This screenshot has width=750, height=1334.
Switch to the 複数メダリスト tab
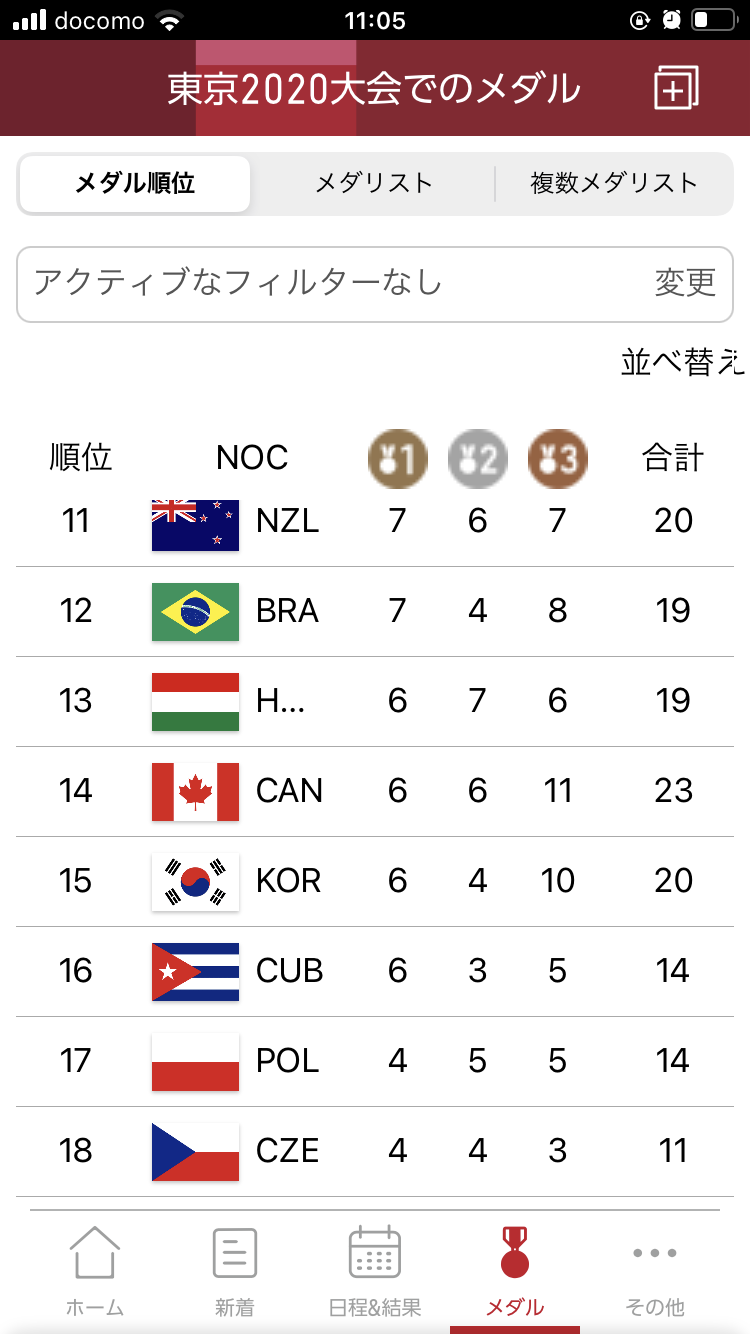coord(613,183)
